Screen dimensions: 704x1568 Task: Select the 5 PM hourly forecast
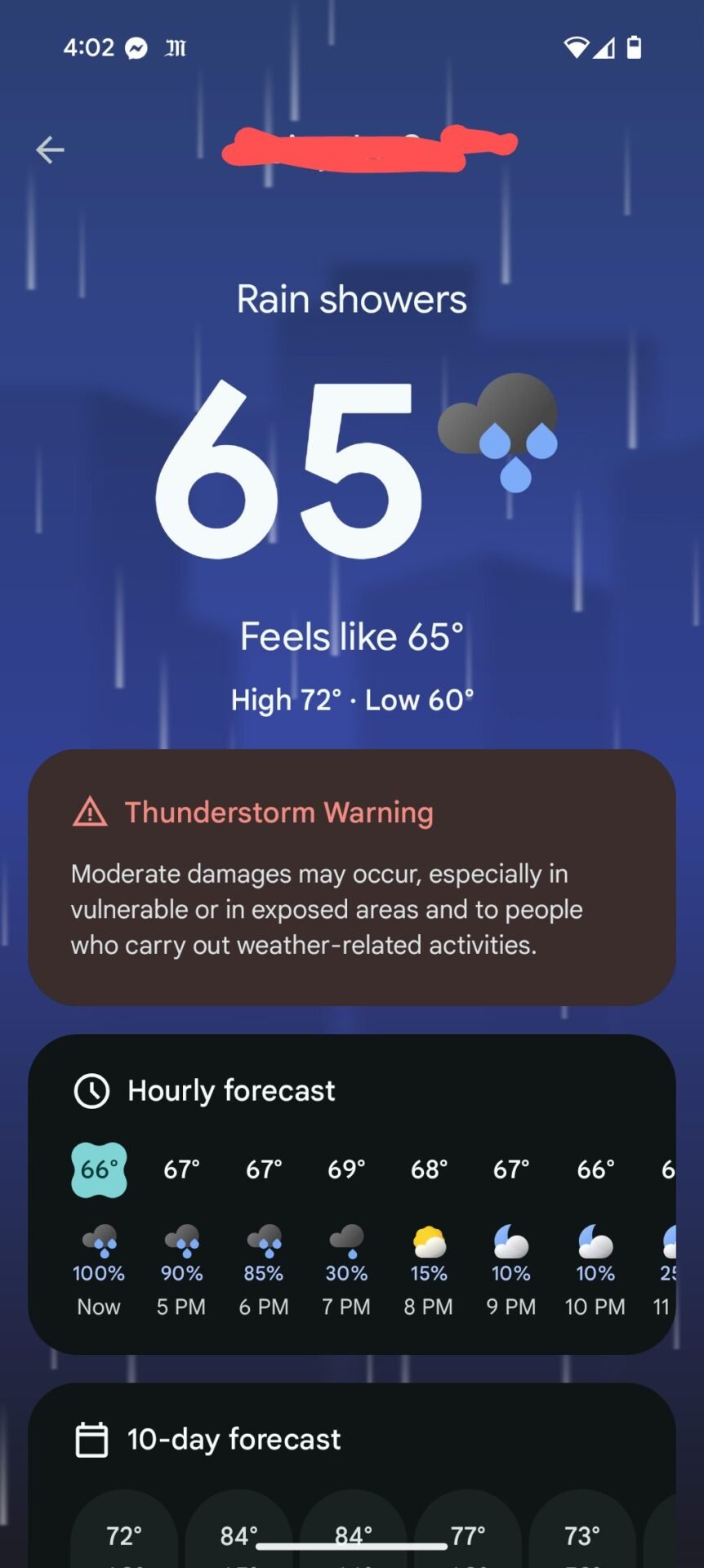pos(181,1231)
